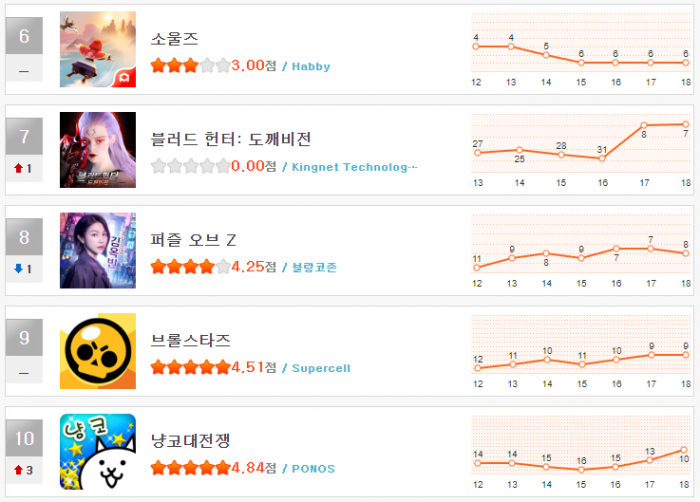The width and height of the screenshot is (700, 502).
Task: View publisher Habby's page
Action: pyautogui.click(x=310, y=66)
